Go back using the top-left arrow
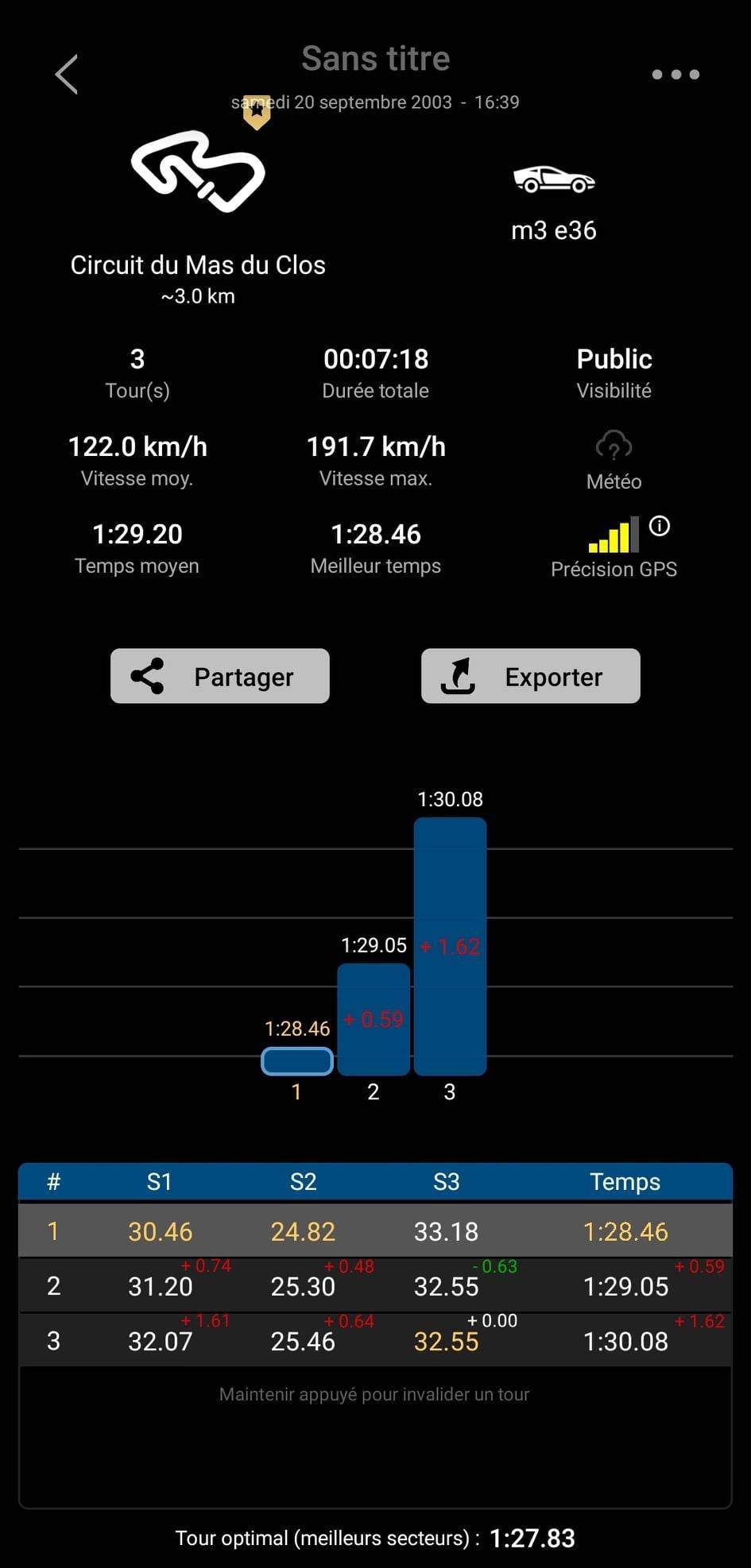Viewport: 751px width, 1568px height. tap(67, 75)
